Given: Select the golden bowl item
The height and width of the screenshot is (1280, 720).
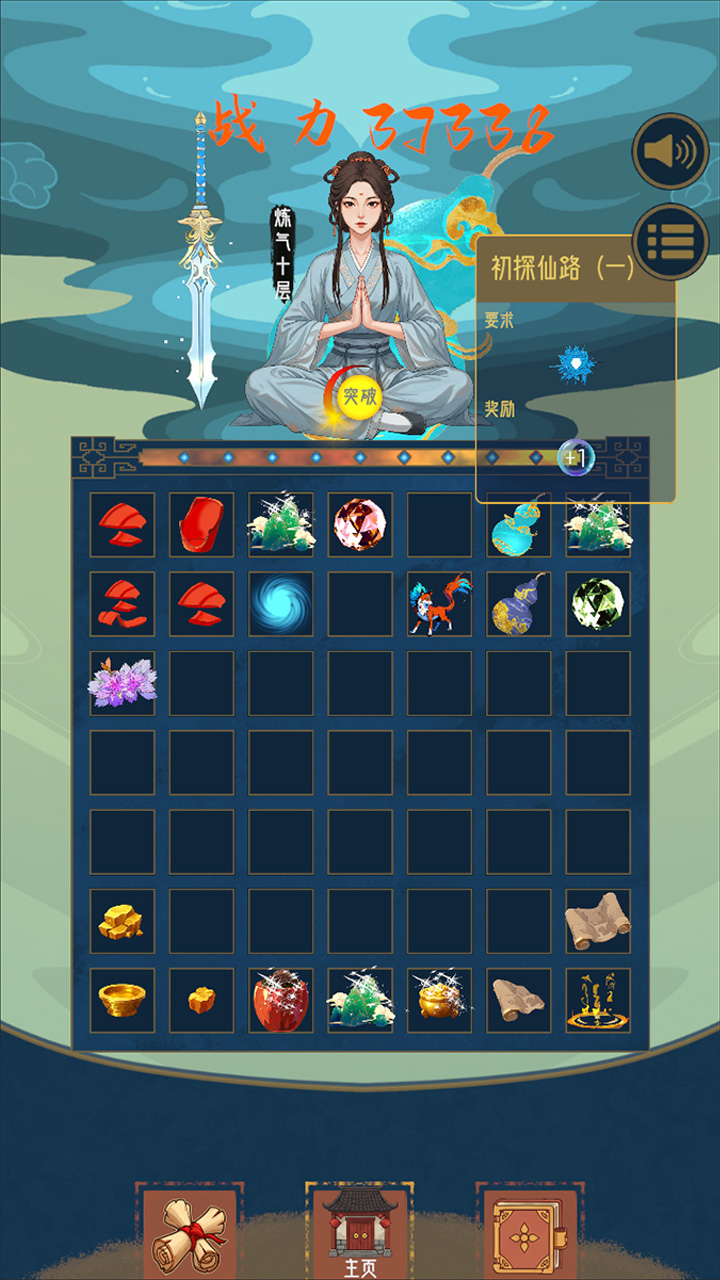Looking at the screenshot, I should 122,1000.
